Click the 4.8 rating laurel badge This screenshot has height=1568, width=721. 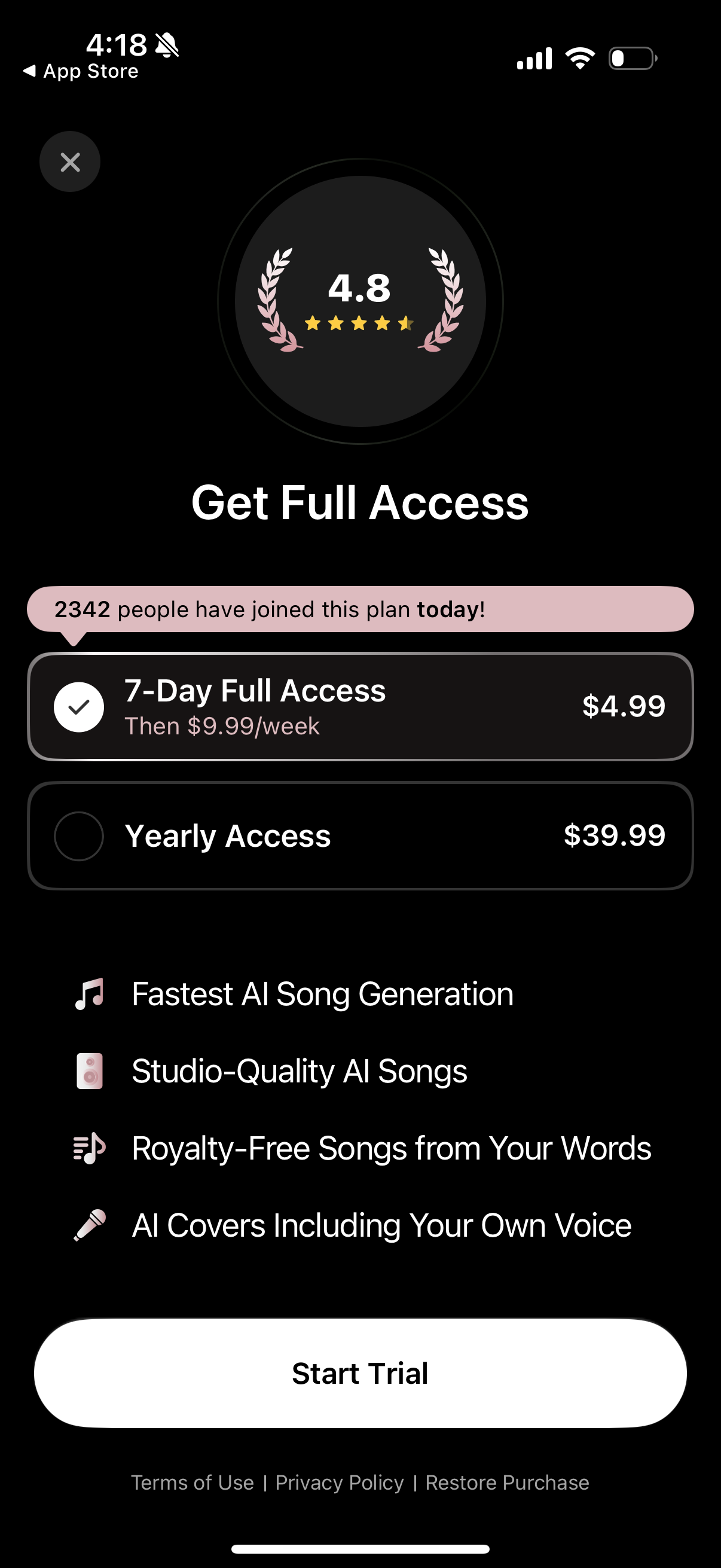click(x=359, y=298)
